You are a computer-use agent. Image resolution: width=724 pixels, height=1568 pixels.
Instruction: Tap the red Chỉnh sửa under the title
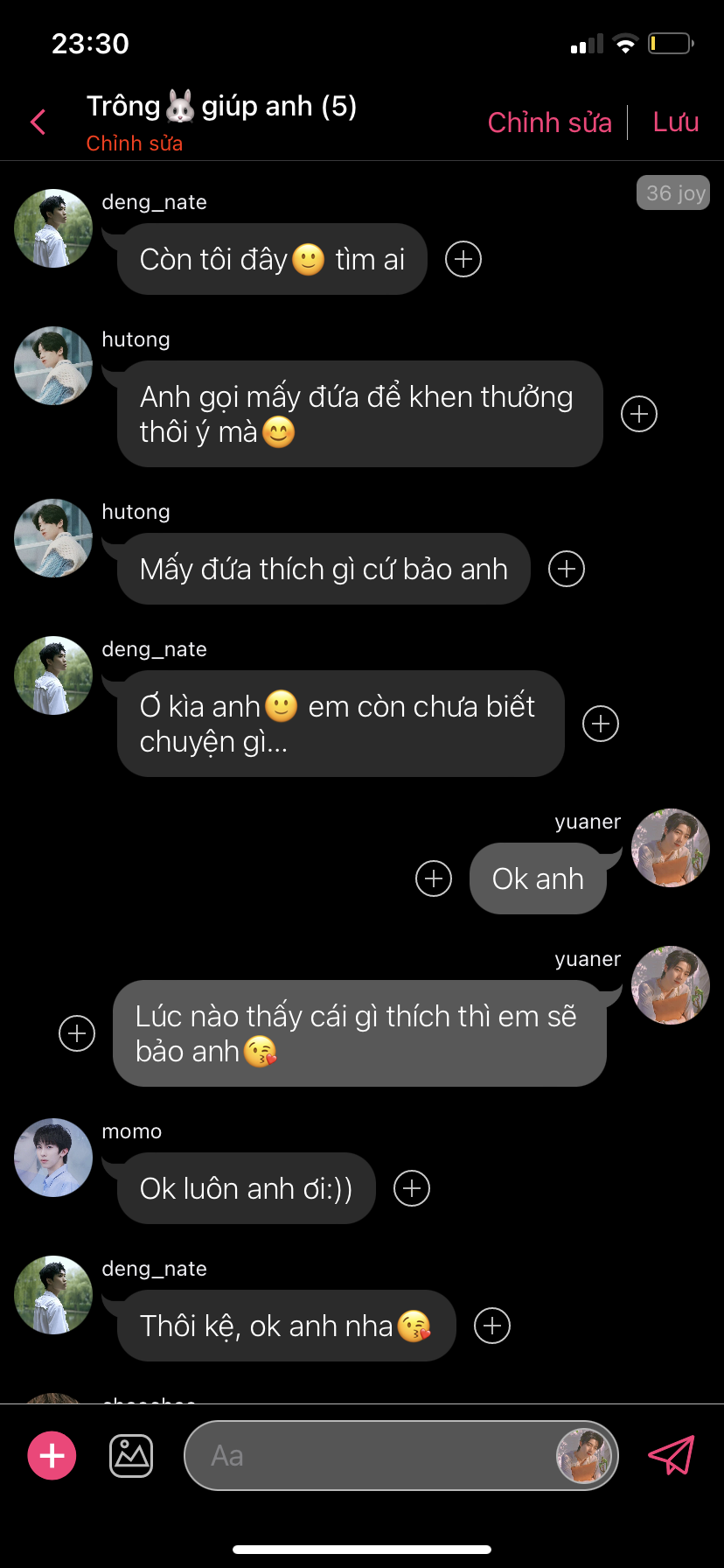135,143
